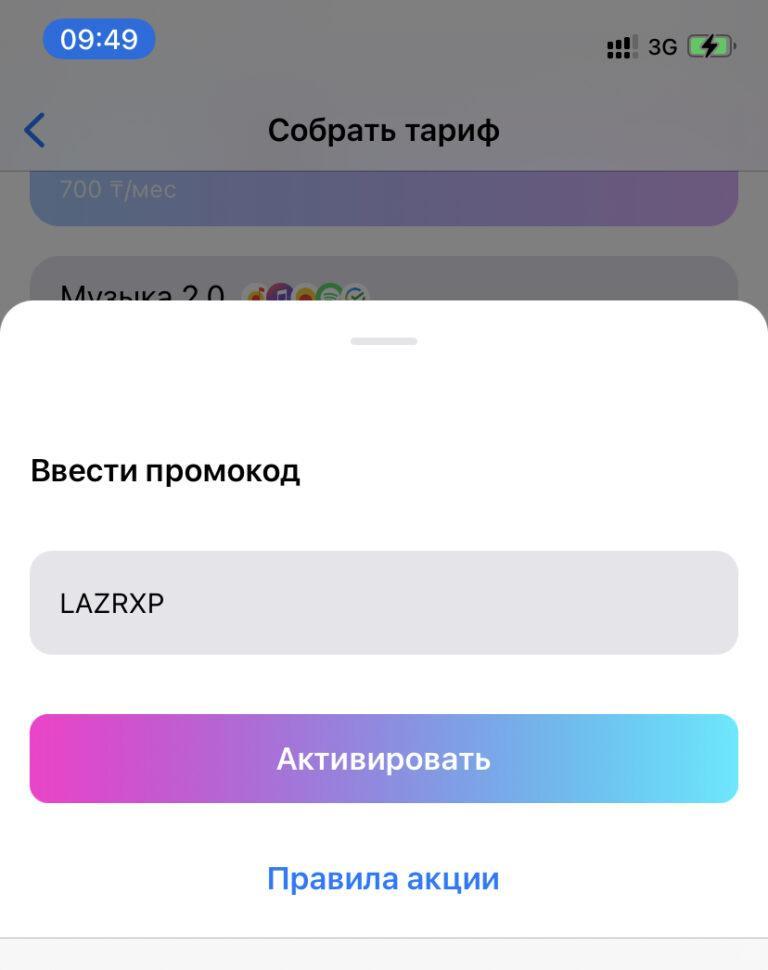The width and height of the screenshot is (768, 970).
Task: Open Правила акции
Action: point(383,878)
